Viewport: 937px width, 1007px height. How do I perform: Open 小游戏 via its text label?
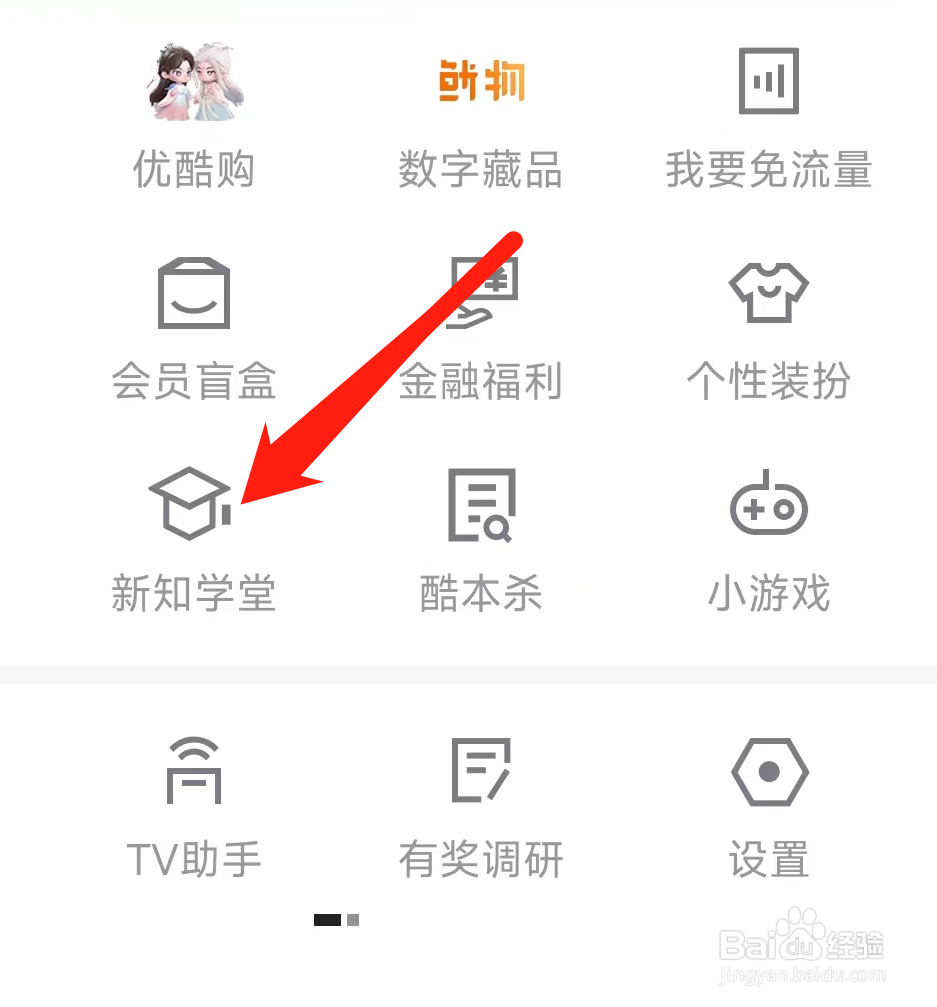(768, 593)
